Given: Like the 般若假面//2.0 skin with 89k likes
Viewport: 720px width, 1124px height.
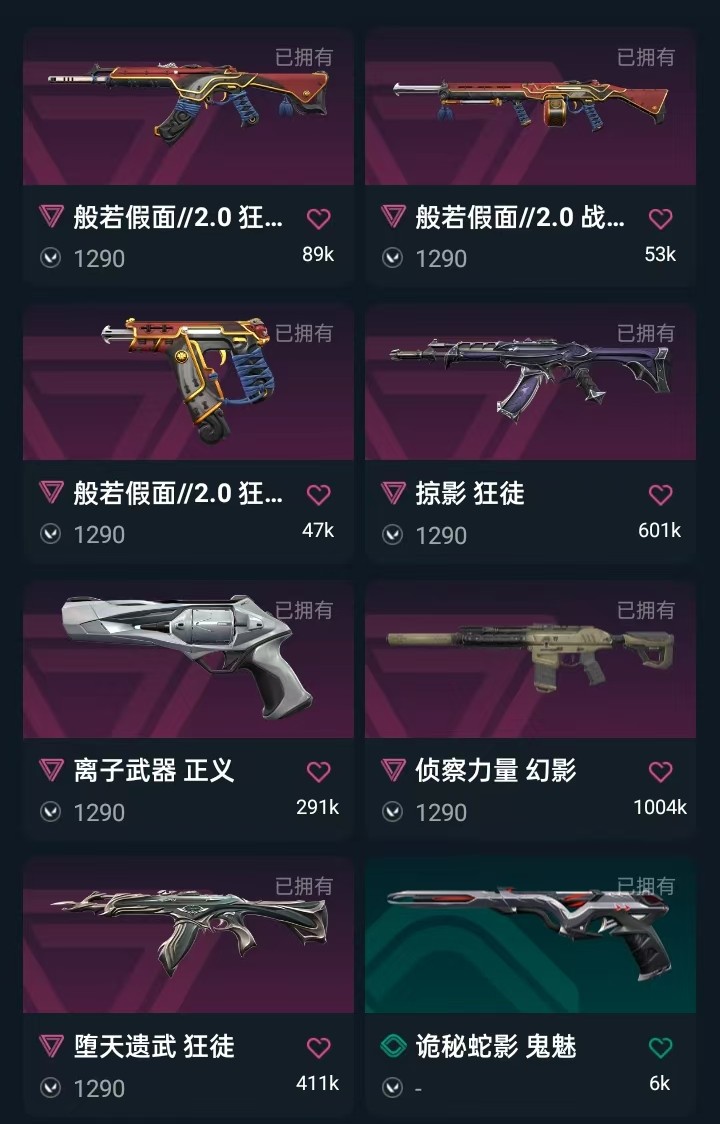Looking at the screenshot, I should [x=318, y=218].
